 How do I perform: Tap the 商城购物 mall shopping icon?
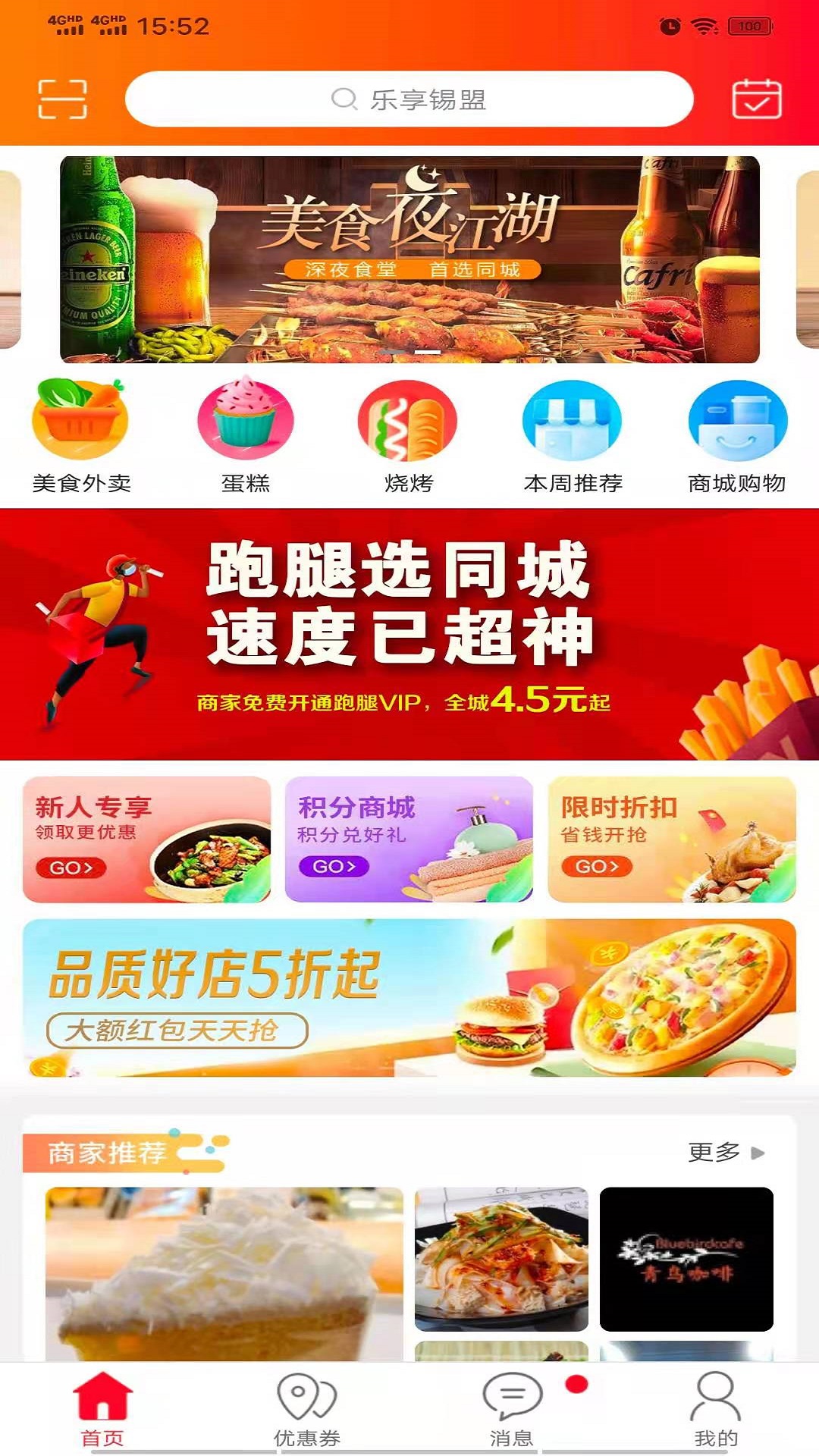click(x=736, y=421)
